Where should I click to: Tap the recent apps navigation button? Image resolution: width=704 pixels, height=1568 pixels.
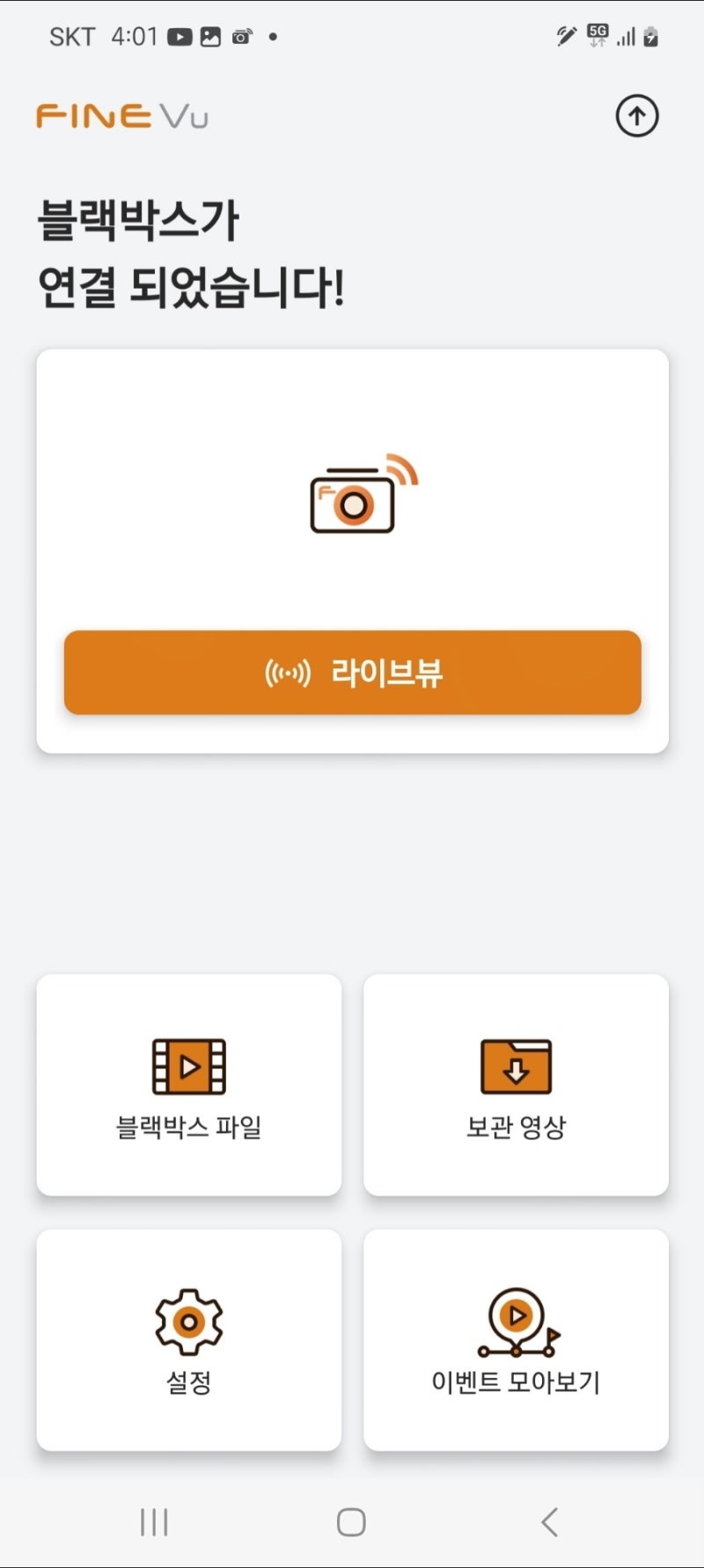pyautogui.click(x=154, y=1520)
